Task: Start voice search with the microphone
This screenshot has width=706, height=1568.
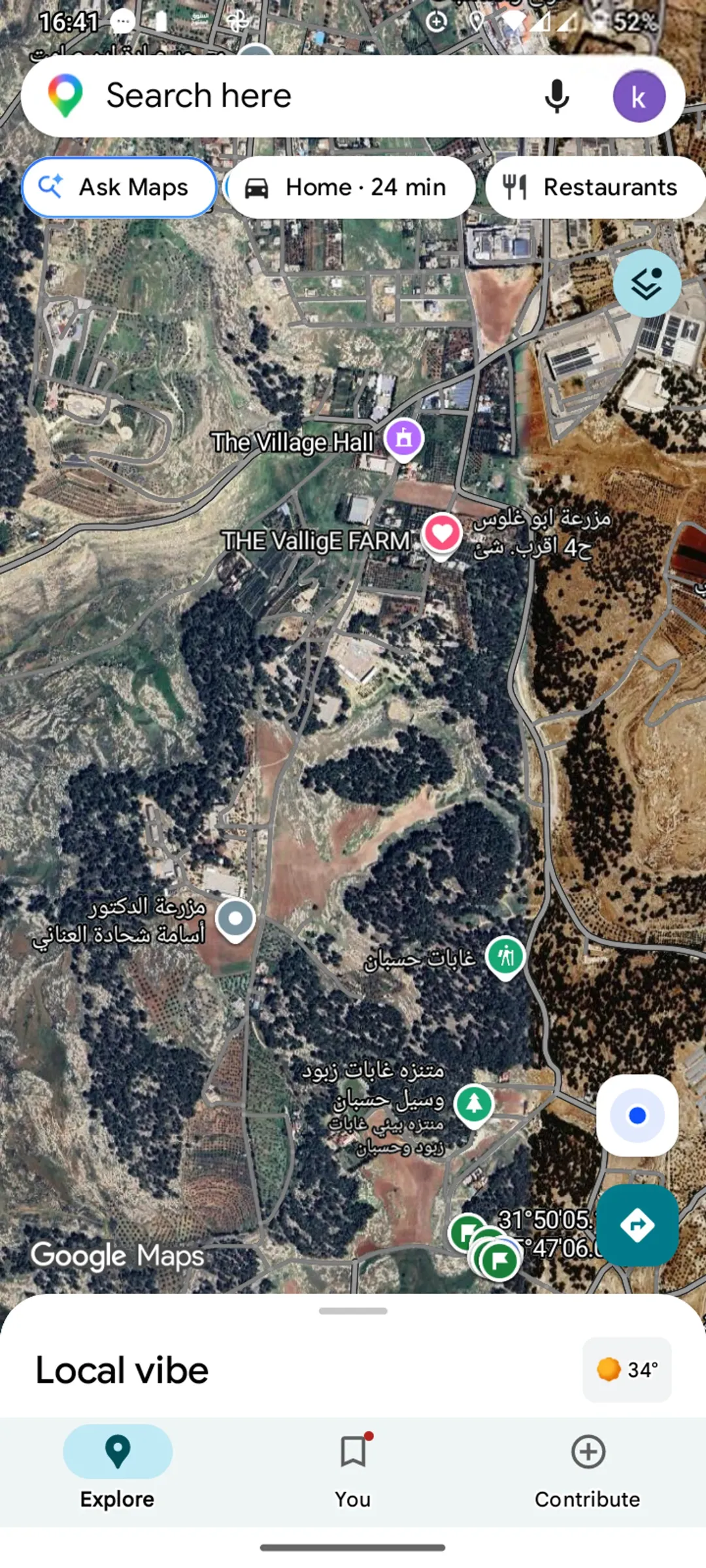Action: tap(556, 96)
